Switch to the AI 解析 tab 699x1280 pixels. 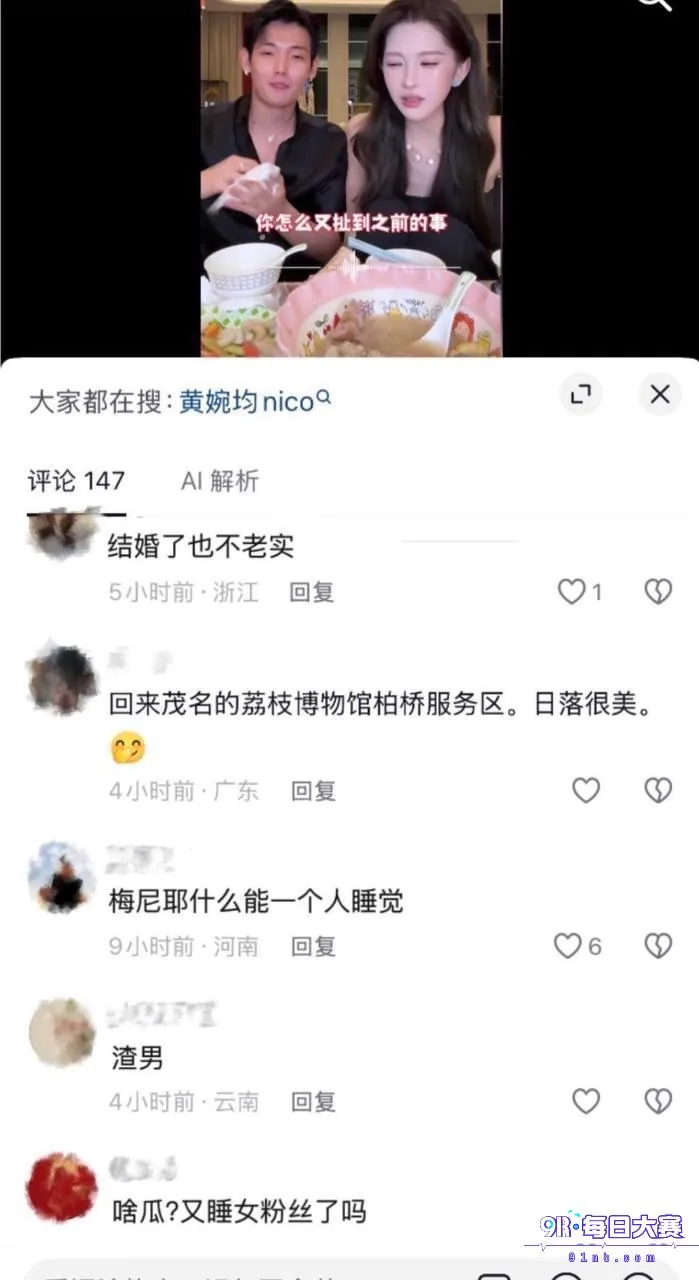[x=220, y=481]
